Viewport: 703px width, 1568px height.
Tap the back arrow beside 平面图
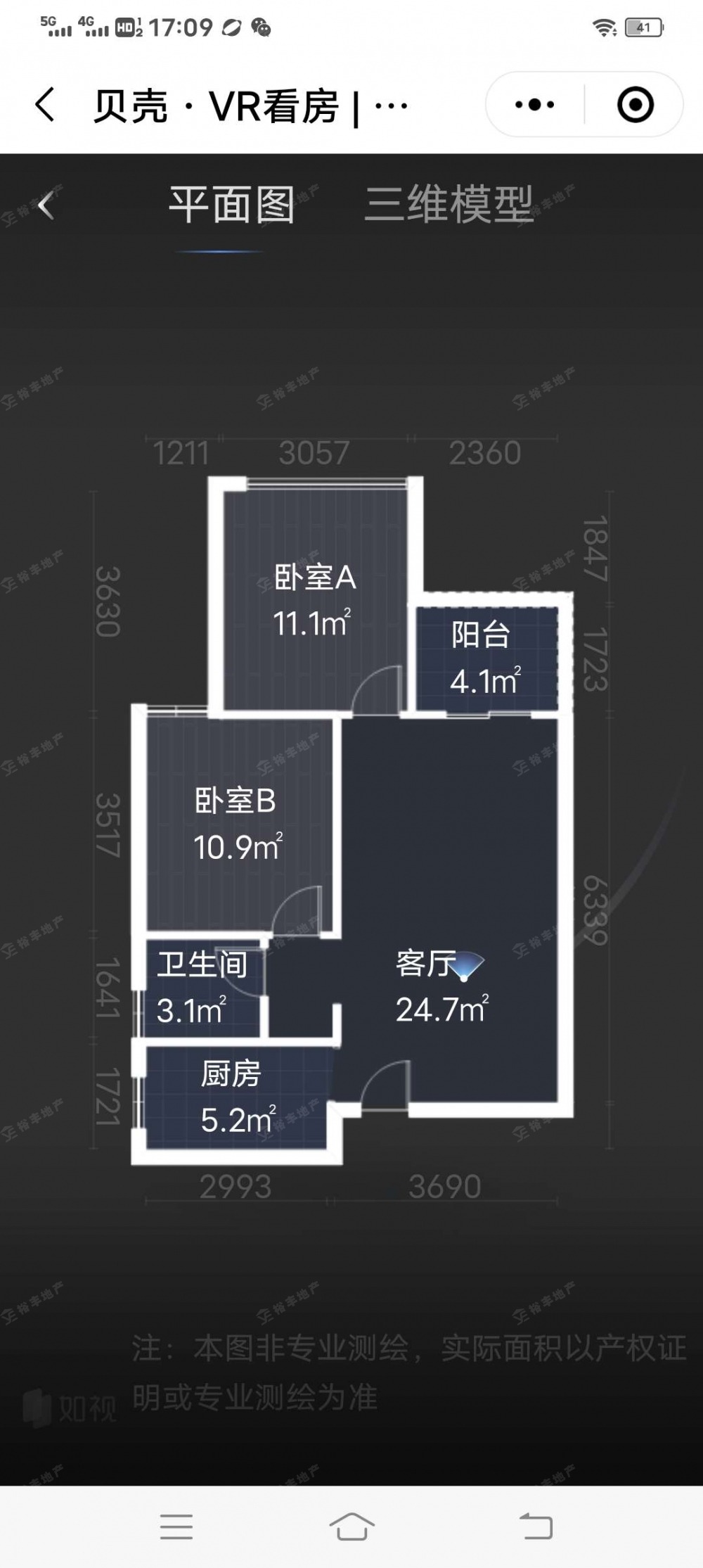click(x=46, y=206)
